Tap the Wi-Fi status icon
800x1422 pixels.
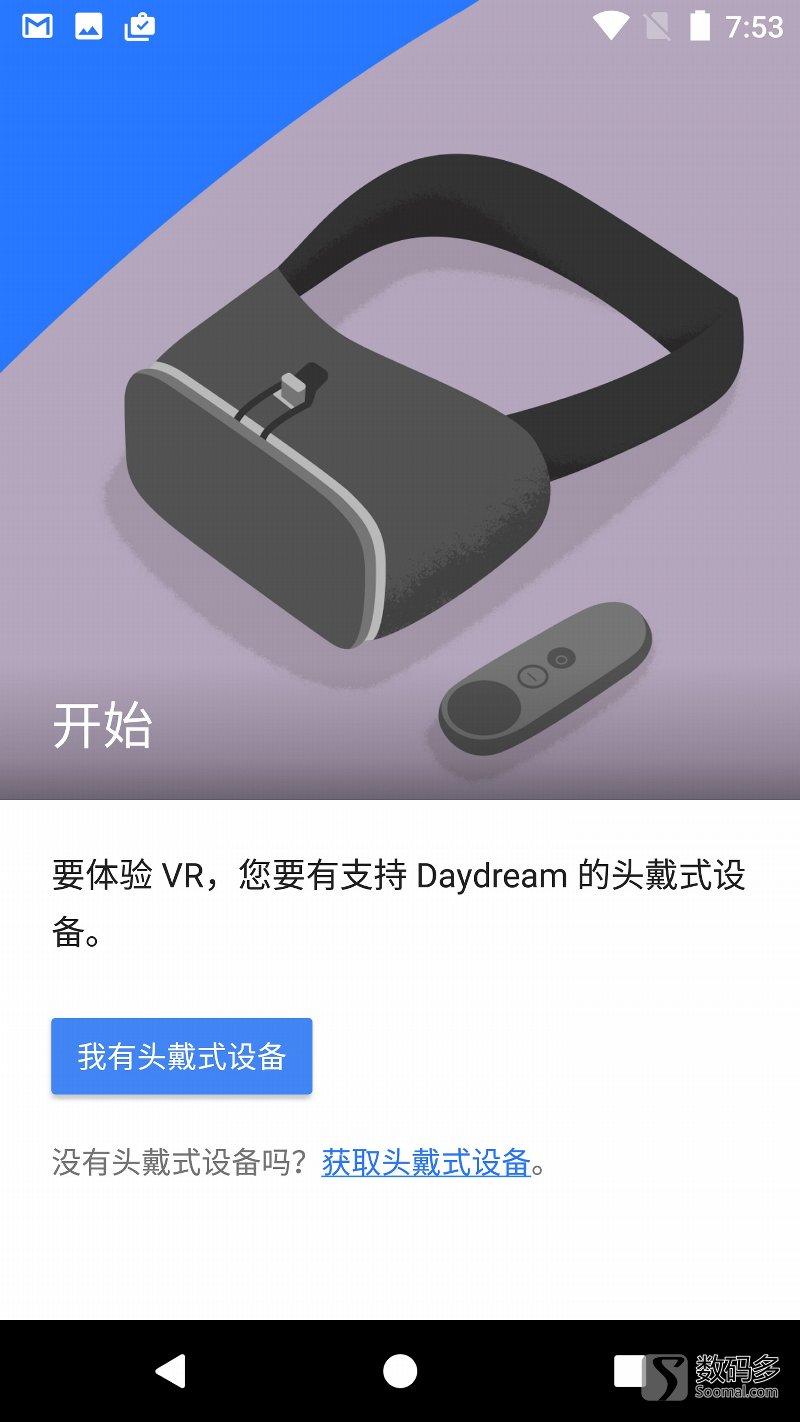tap(611, 27)
